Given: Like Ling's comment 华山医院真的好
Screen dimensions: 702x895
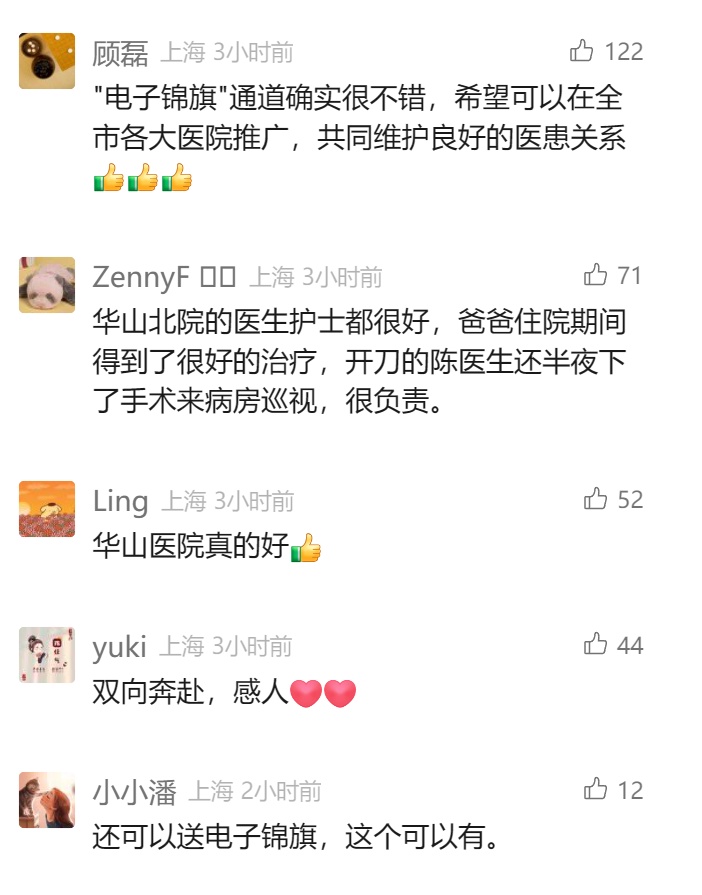Looking at the screenshot, I should tap(596, 499).
